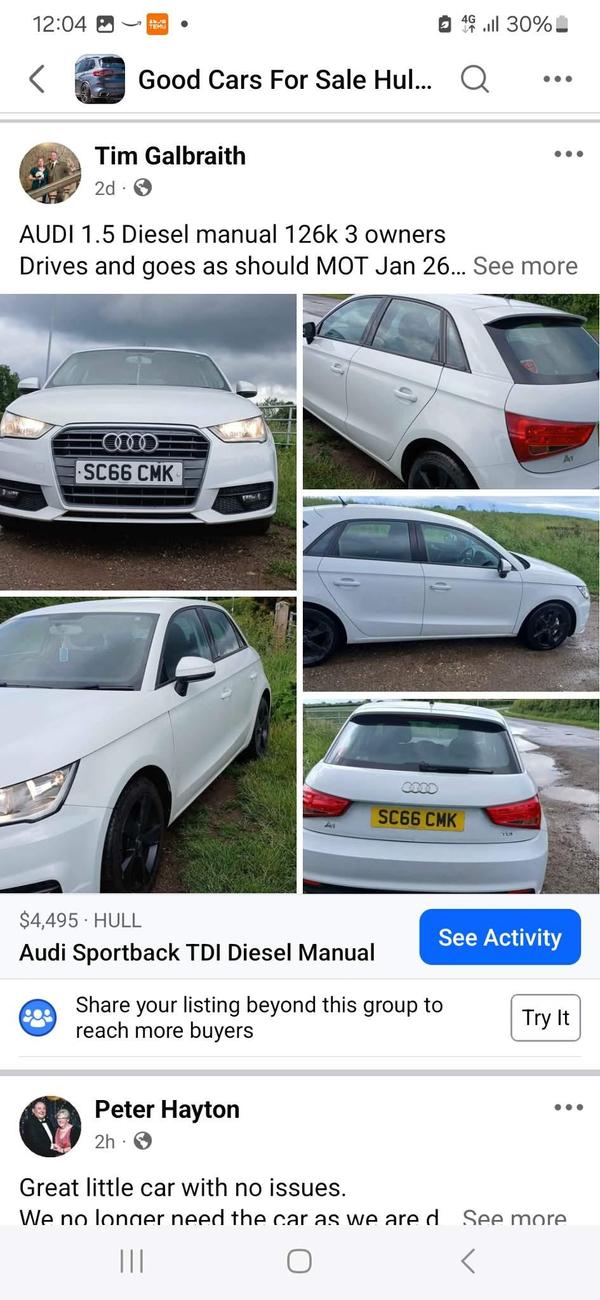600x1300 pixels.
Task: Open options menu on Peter Hayton's post
Action: [567, 1107]
